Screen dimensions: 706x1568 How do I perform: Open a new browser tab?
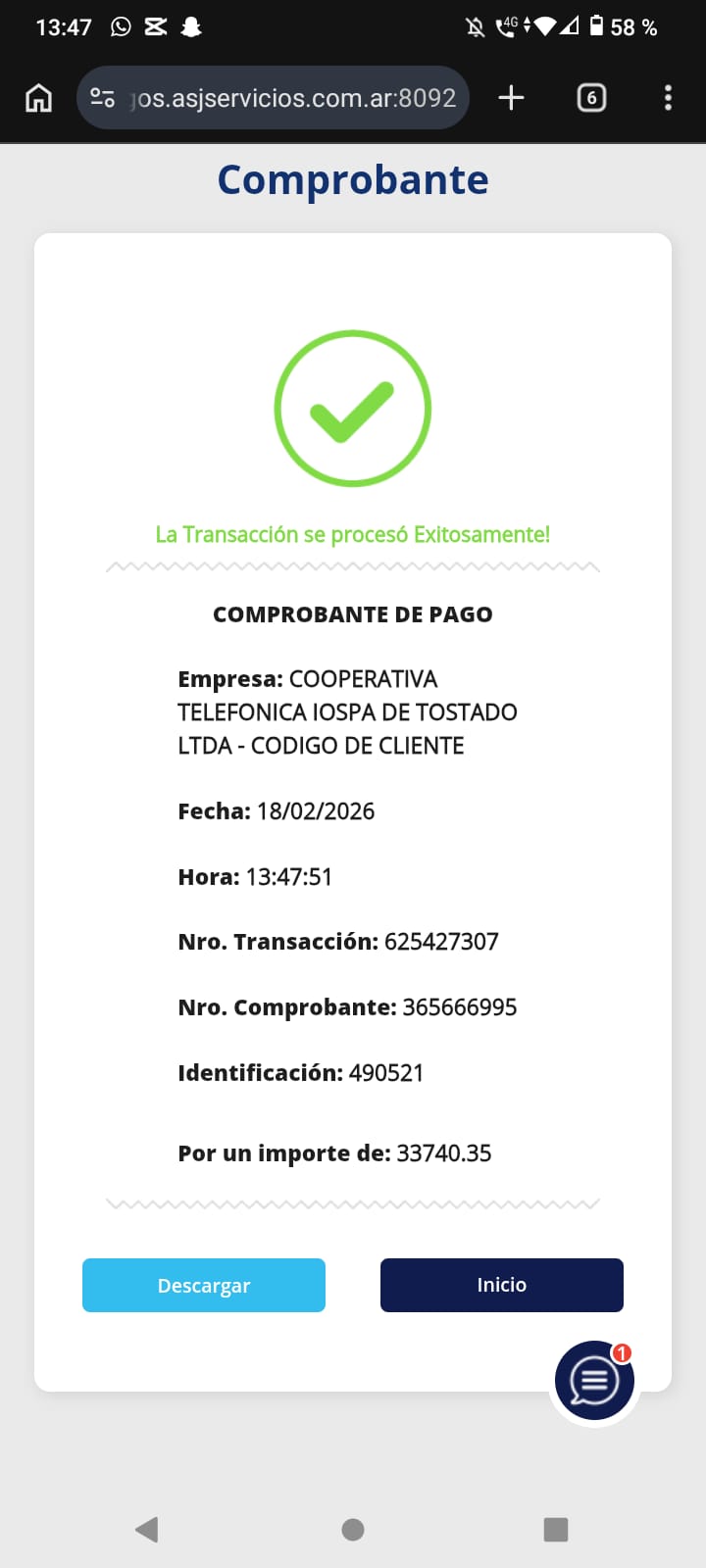coord(511,98)
